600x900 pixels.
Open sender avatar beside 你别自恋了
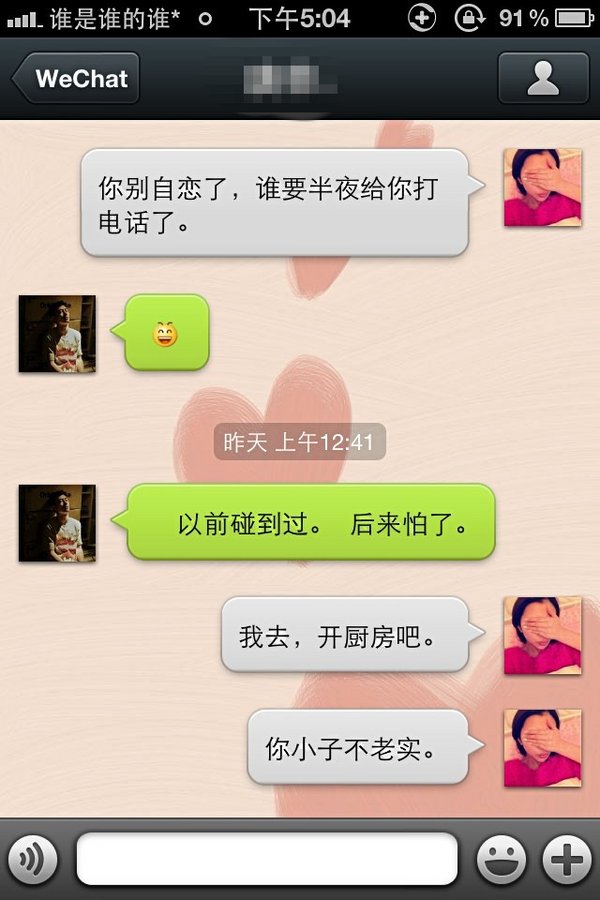click(542, 187)
